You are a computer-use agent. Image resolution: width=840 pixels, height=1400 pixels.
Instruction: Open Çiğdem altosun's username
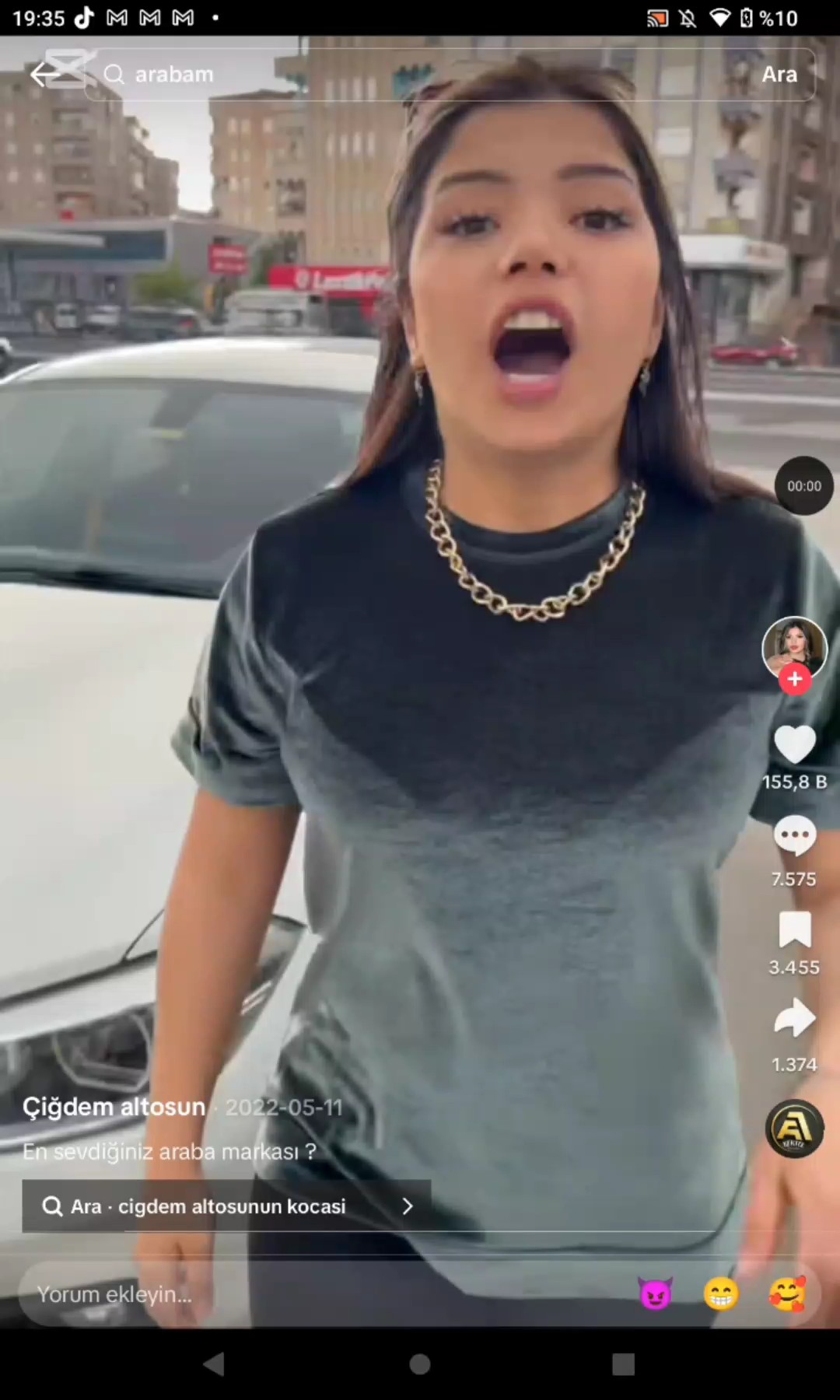point(114,1107)
